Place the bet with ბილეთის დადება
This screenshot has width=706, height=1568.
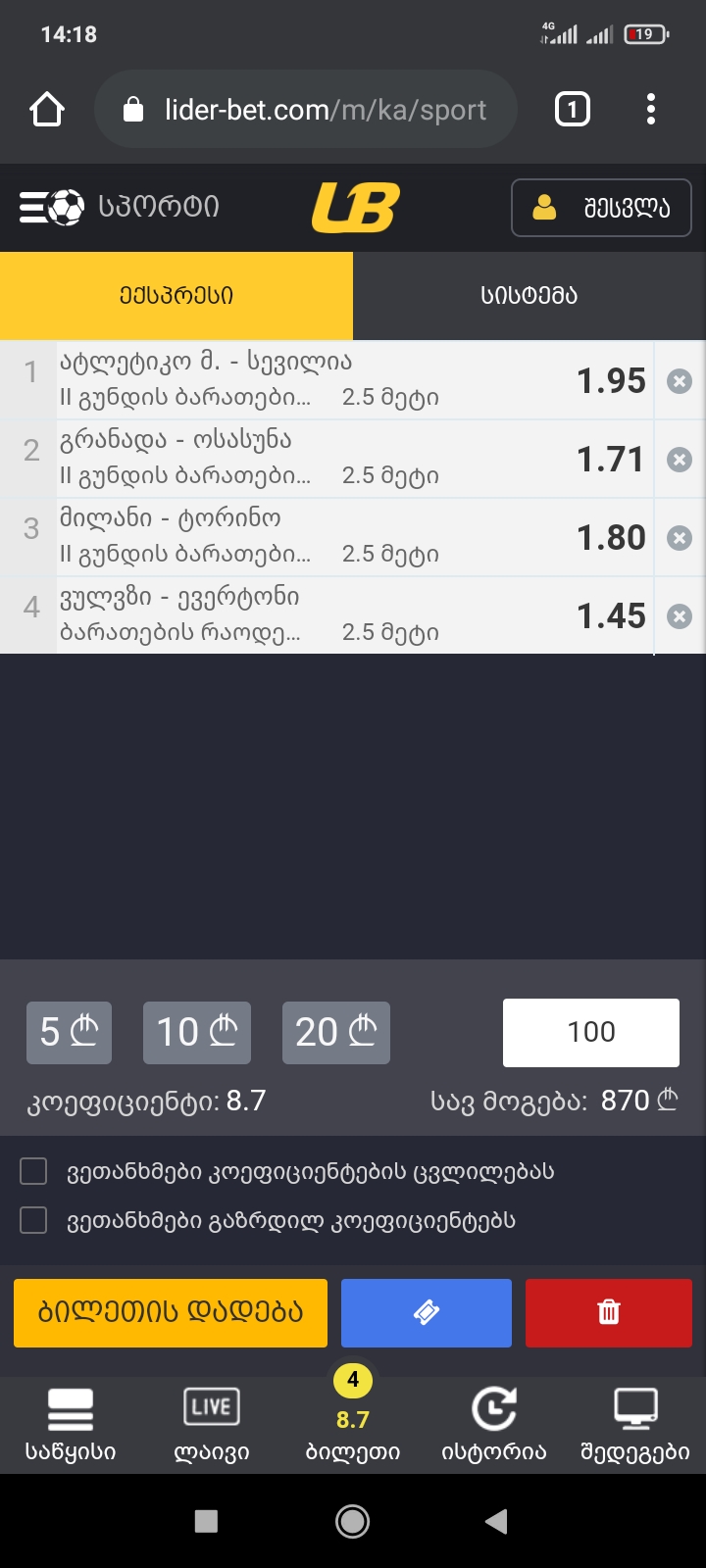171,1312
